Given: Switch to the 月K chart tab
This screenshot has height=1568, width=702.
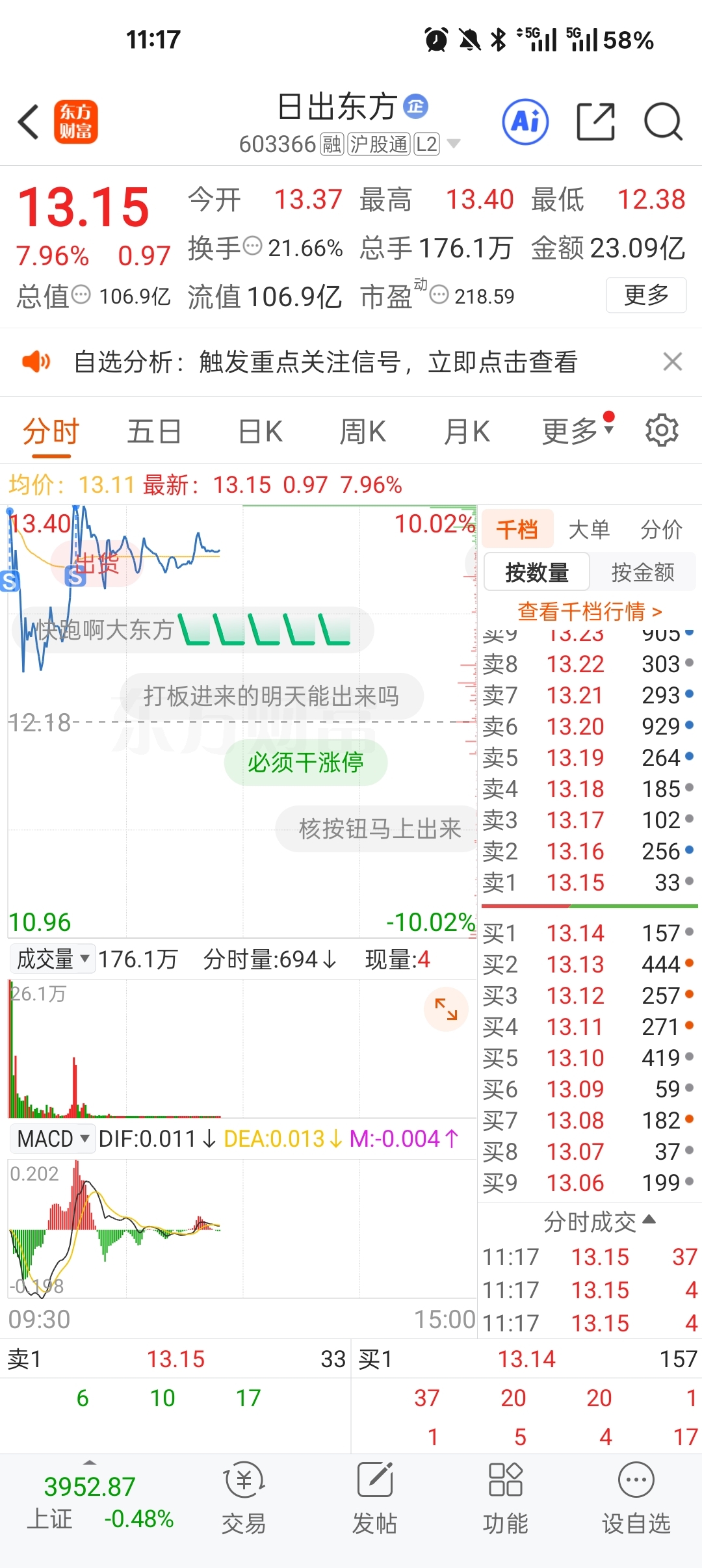Looking at the screenshot, I should [x=467, y=432].
